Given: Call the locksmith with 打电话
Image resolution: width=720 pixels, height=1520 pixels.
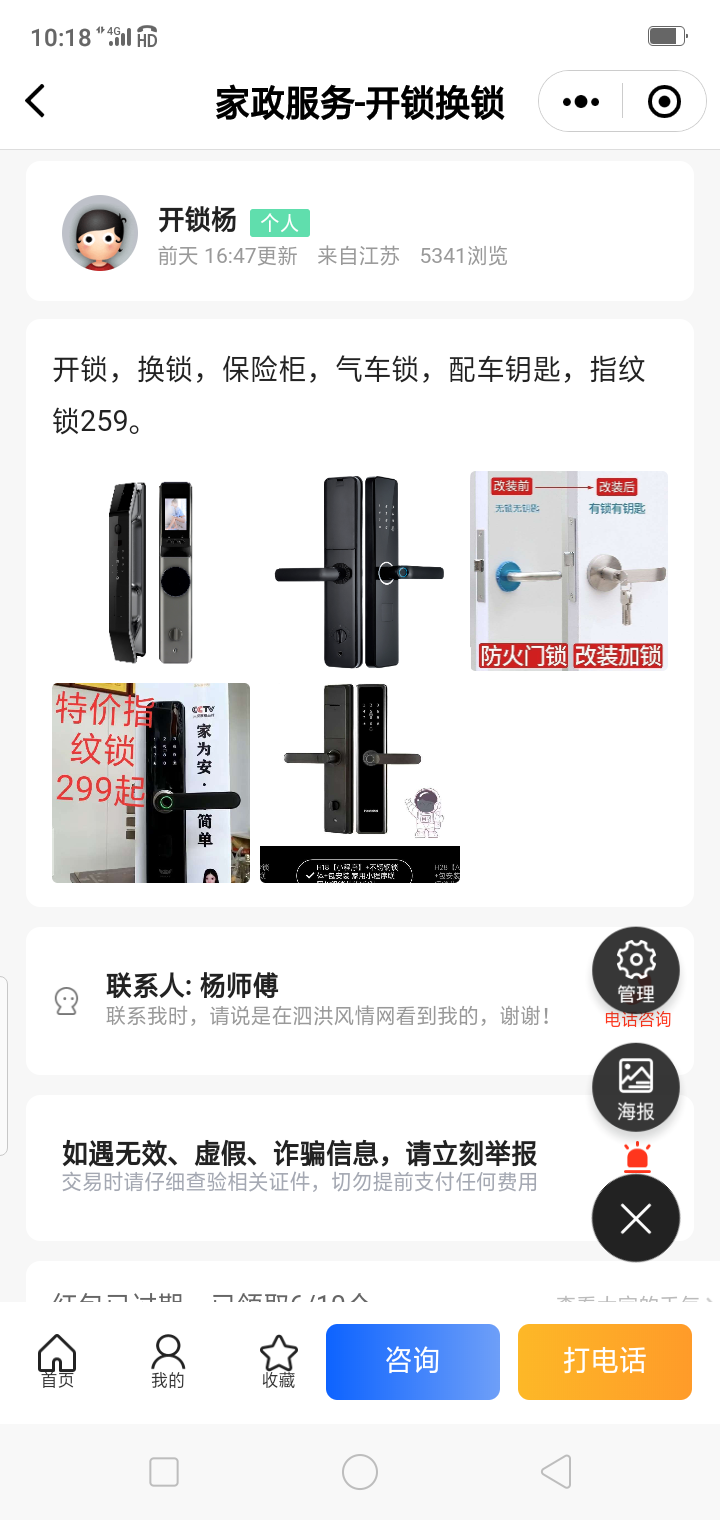Looking at the screenshot, I should (x=605, y=1361).
